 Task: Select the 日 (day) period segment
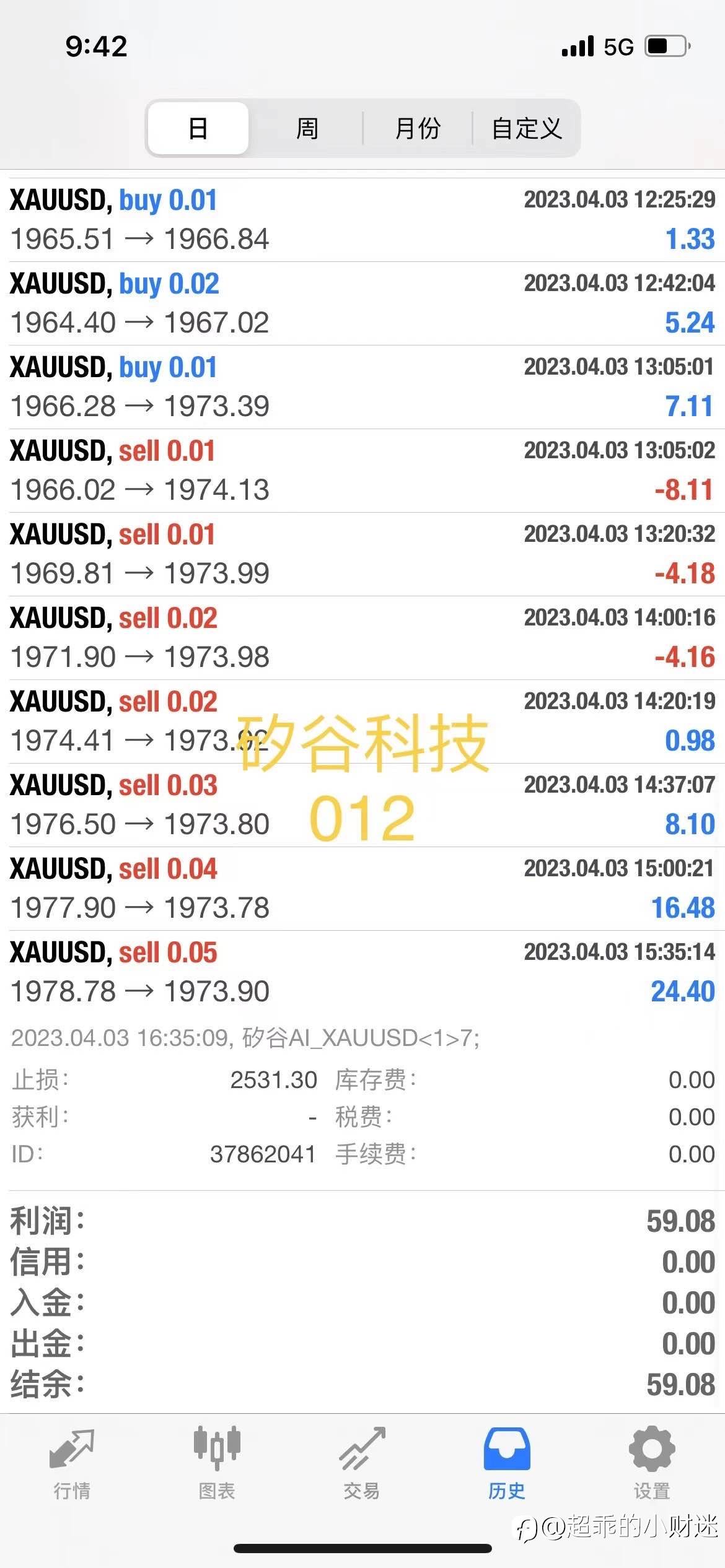[198, 128]
